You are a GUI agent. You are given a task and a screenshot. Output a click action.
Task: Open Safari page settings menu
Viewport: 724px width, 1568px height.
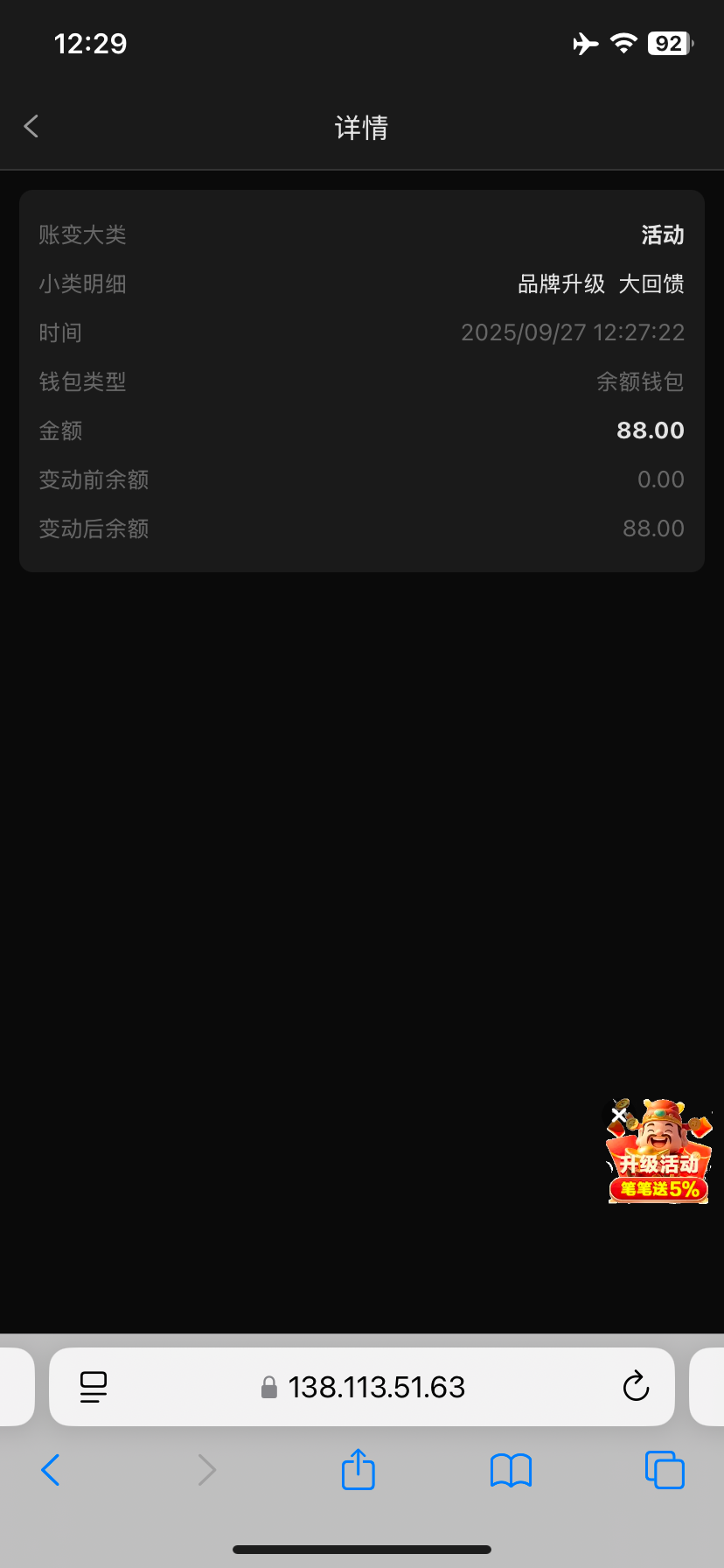click(94, 1387)
